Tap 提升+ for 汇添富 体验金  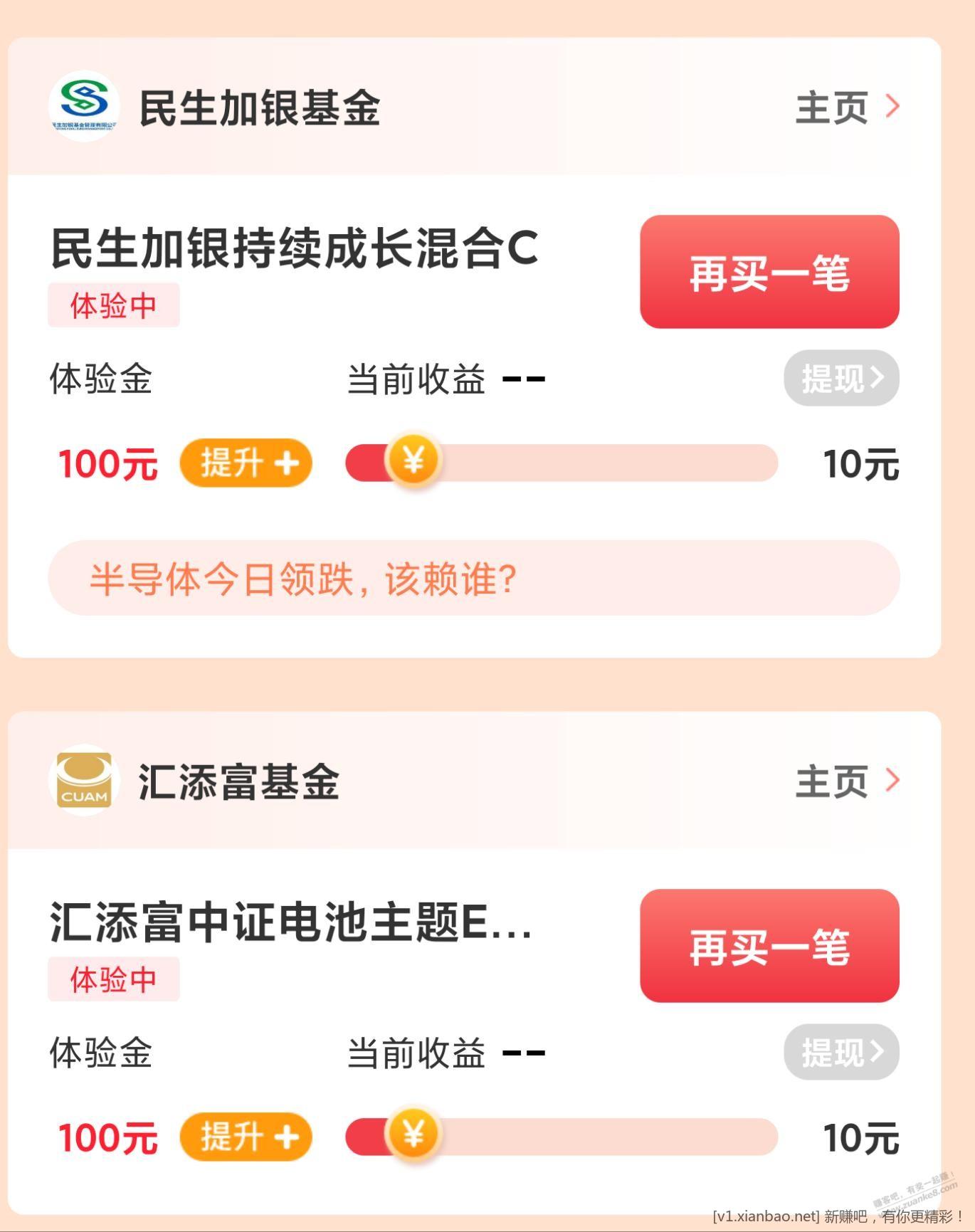246,1137
